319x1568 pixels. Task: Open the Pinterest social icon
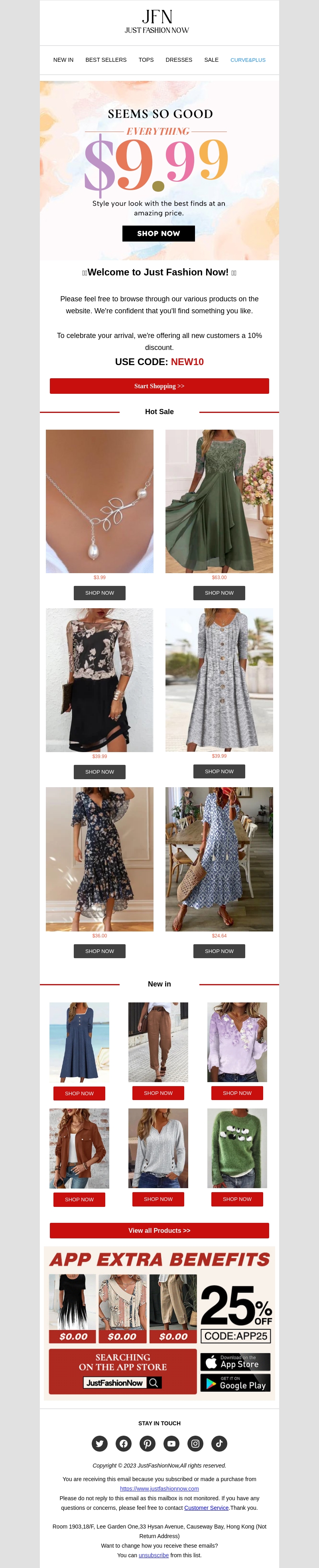coord(147,1443)
